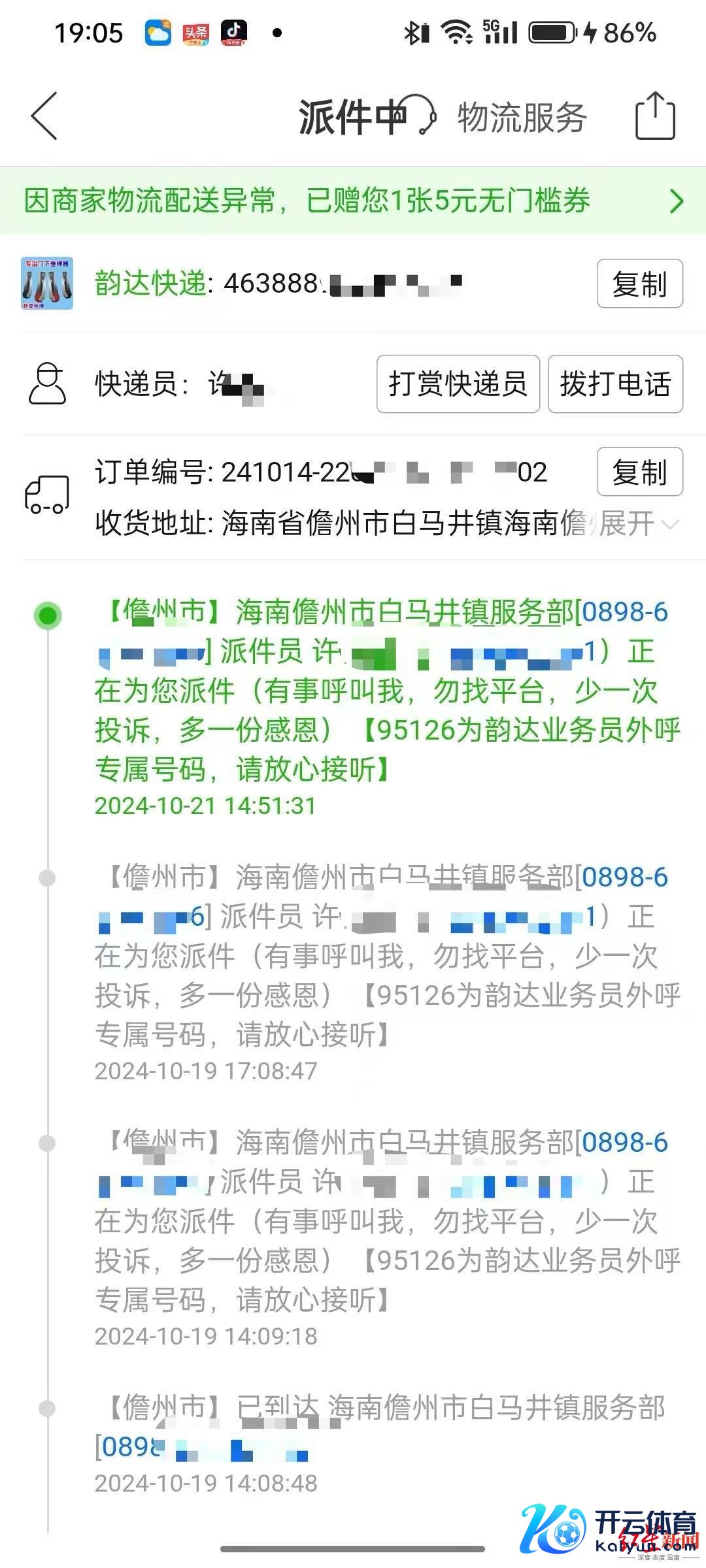Screen dimensions: 706x1568
Task: Dial the 0898 number in the 17:08:47 update
Action: point(624,878)
